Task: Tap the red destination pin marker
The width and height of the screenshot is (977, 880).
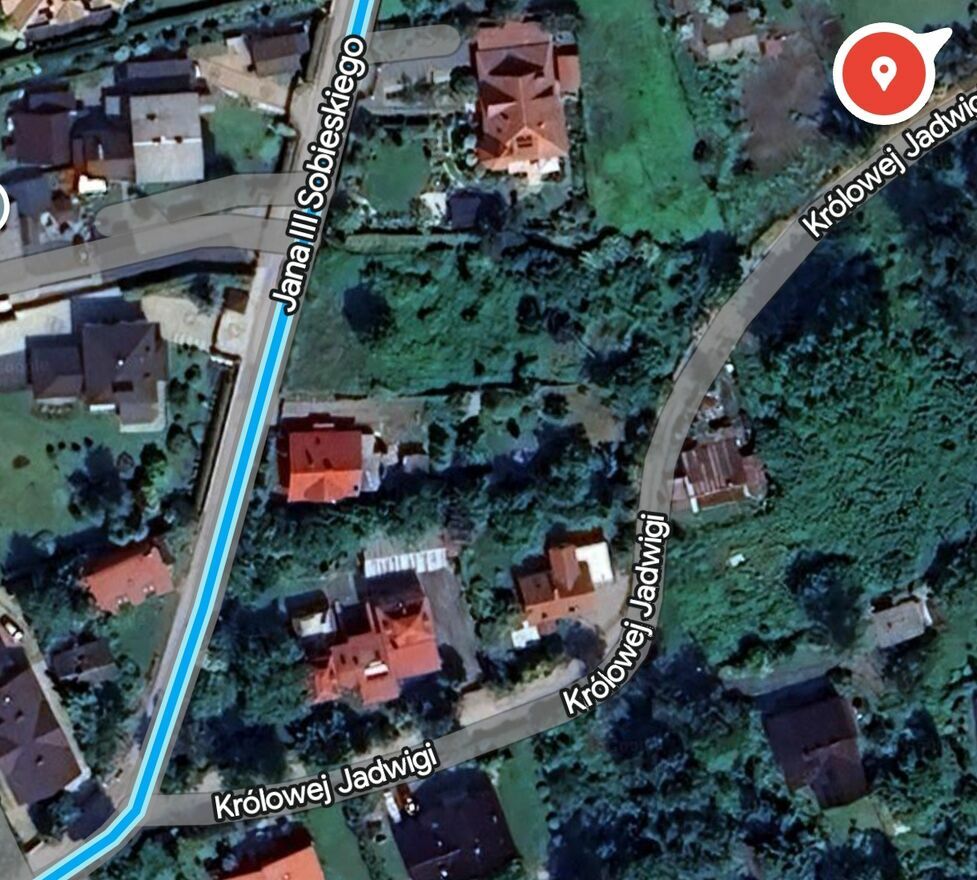Action: (882, 74)
